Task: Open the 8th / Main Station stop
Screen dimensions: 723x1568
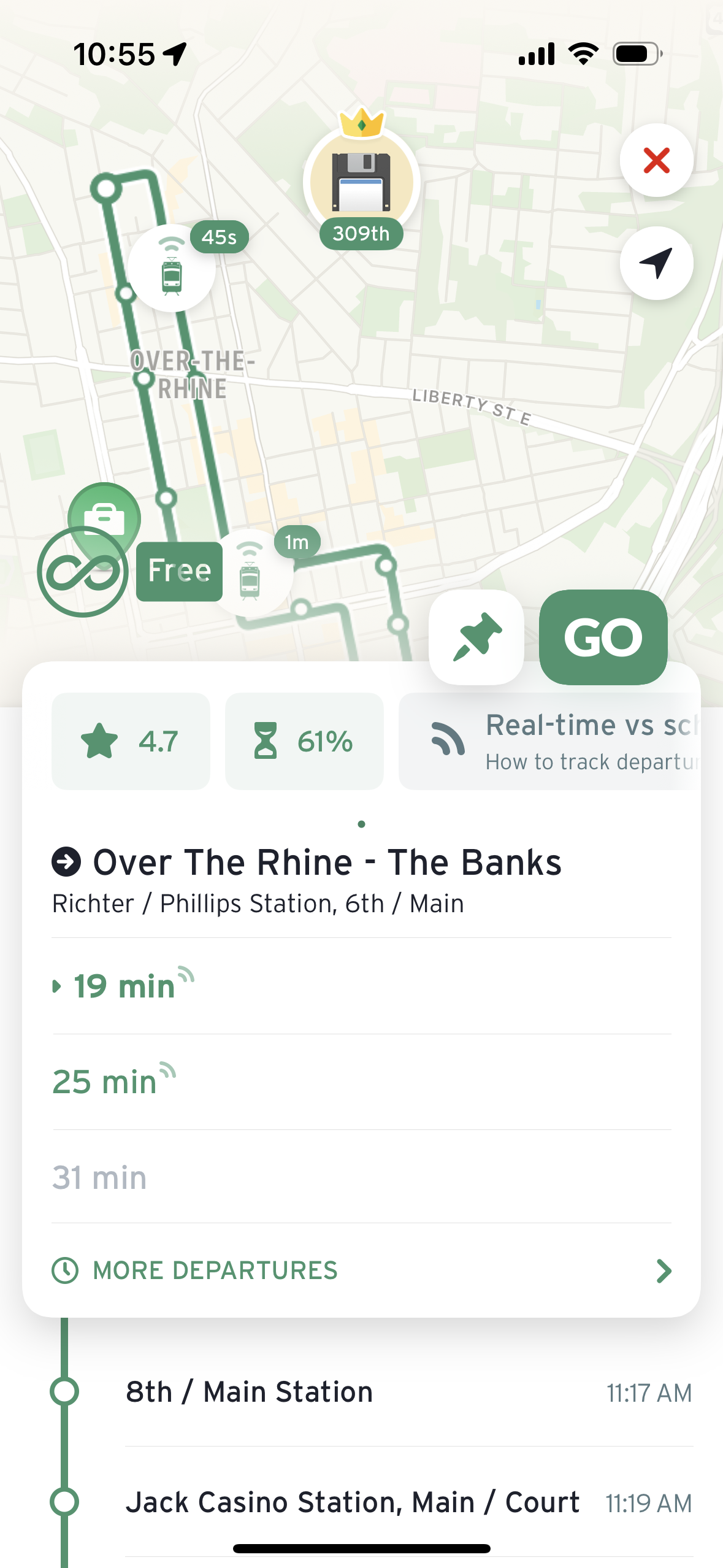Action: 408,1392
